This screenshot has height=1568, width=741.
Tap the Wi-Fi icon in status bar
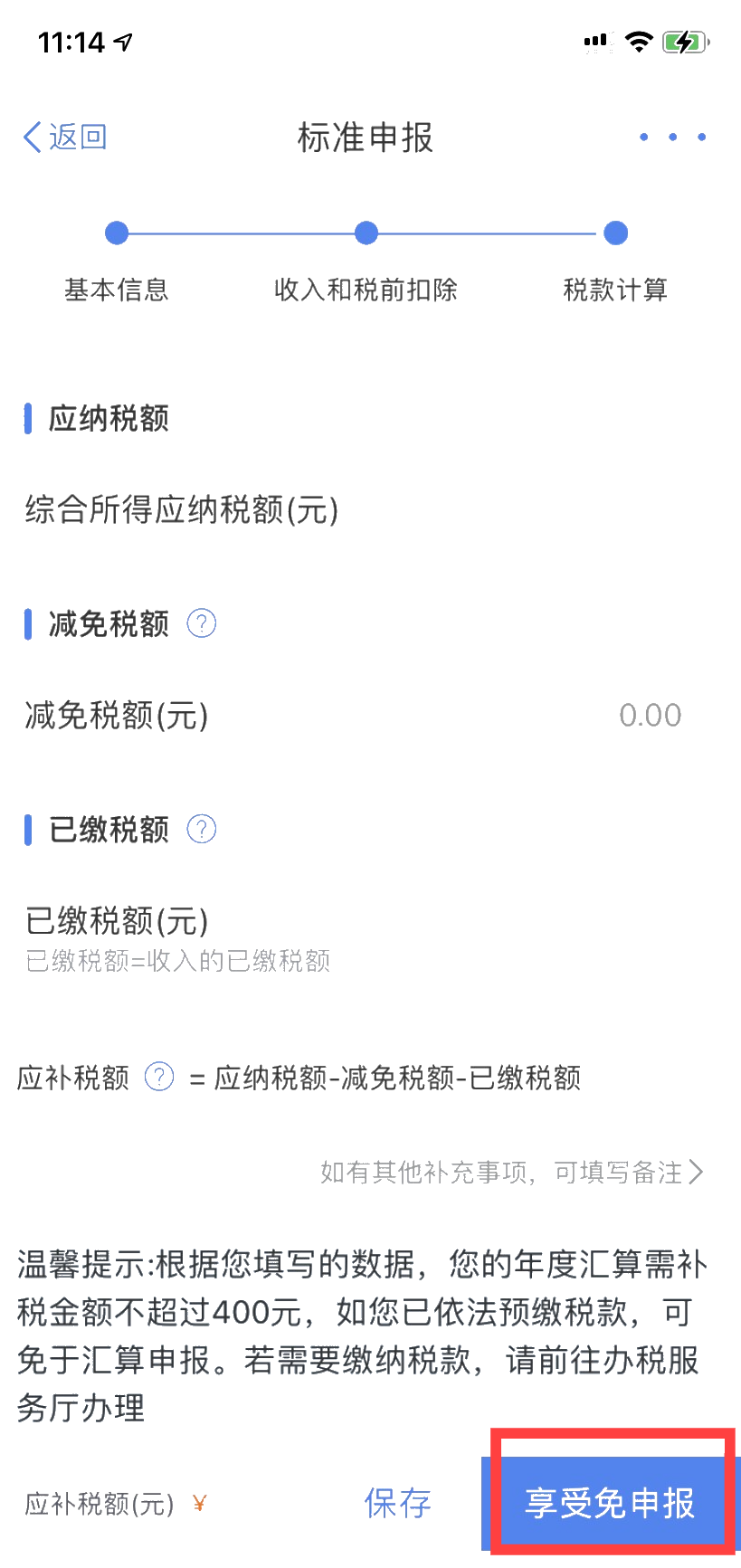click(x=639, y=42)
